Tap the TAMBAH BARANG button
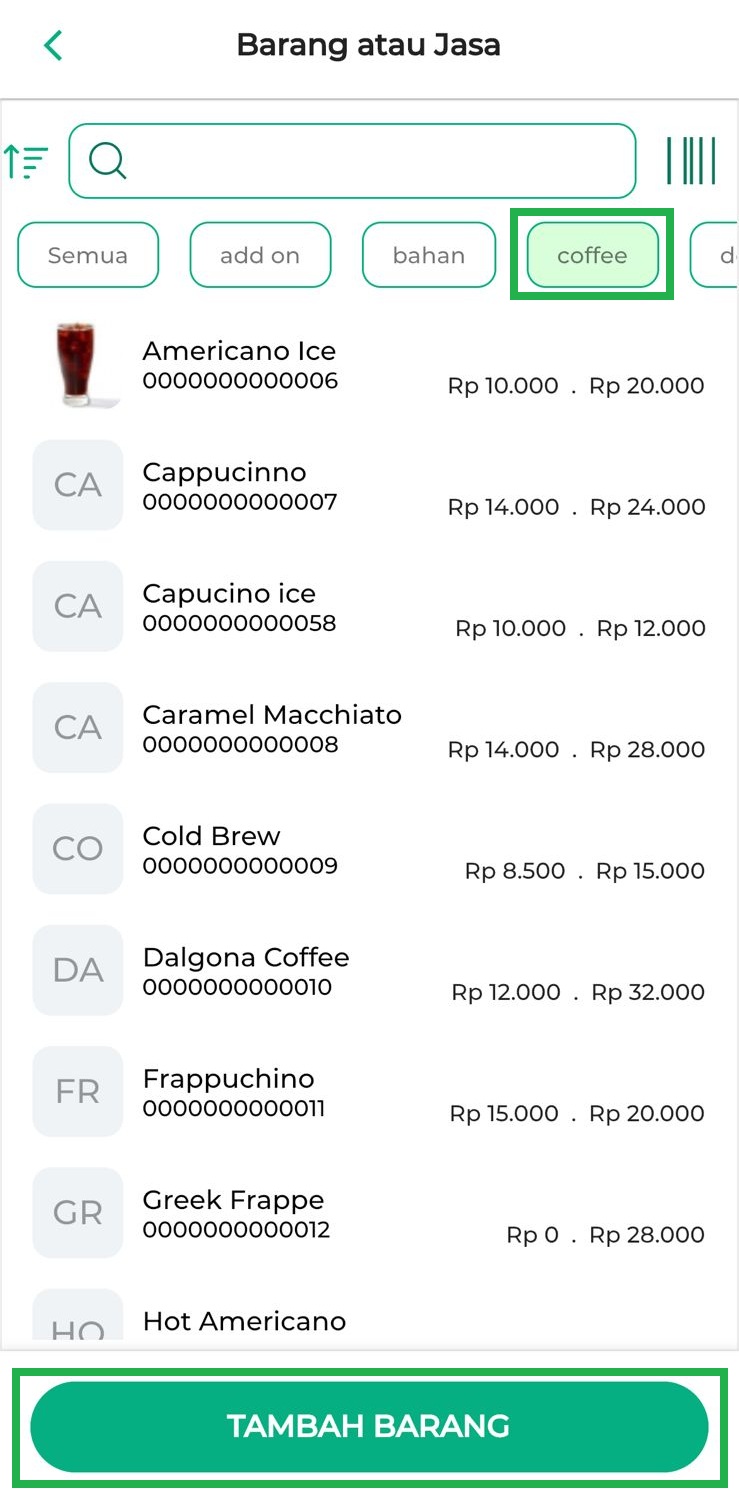The width and height of the screenshot is (739, 1503). click(369, 1426)
